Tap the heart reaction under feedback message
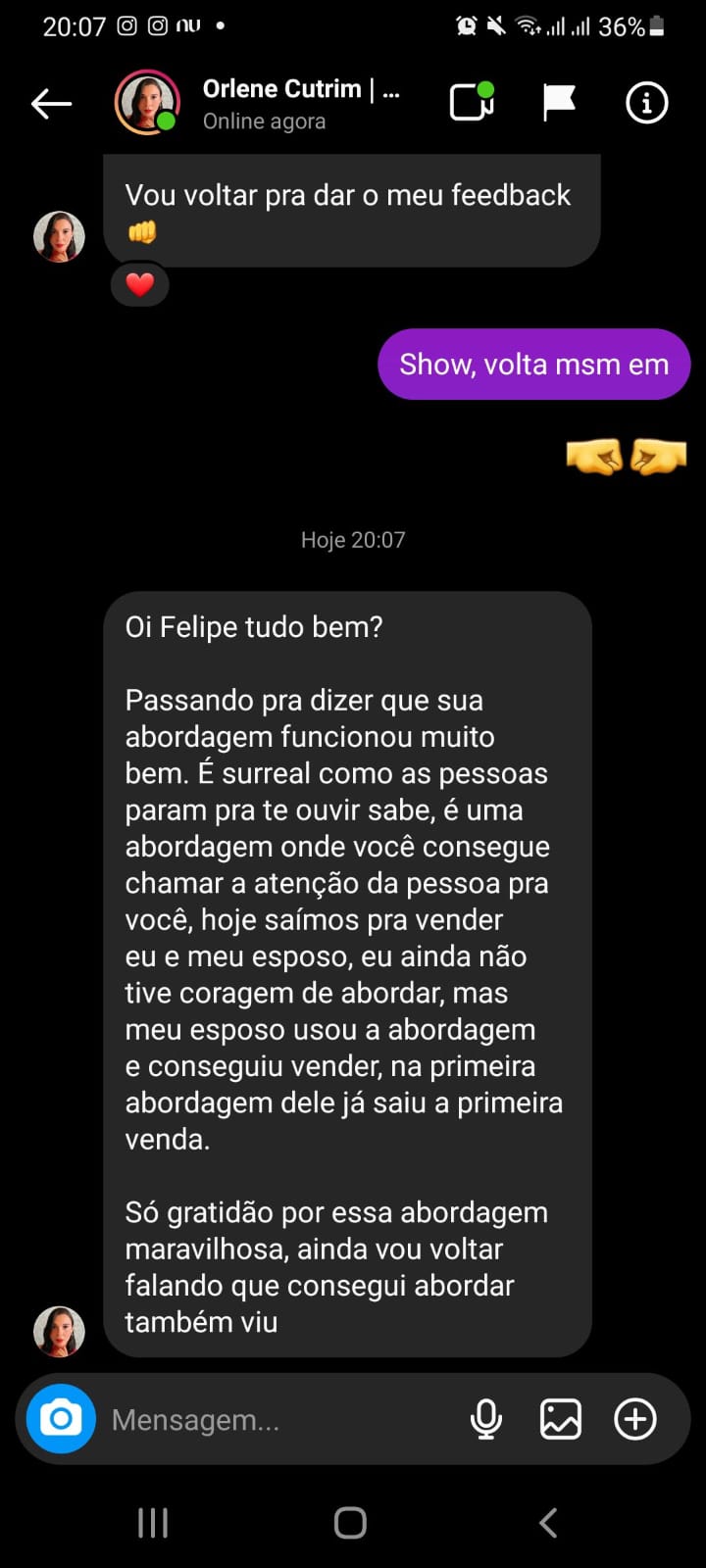This screenshot has width=706, height=1568. (x=140, y=285)
